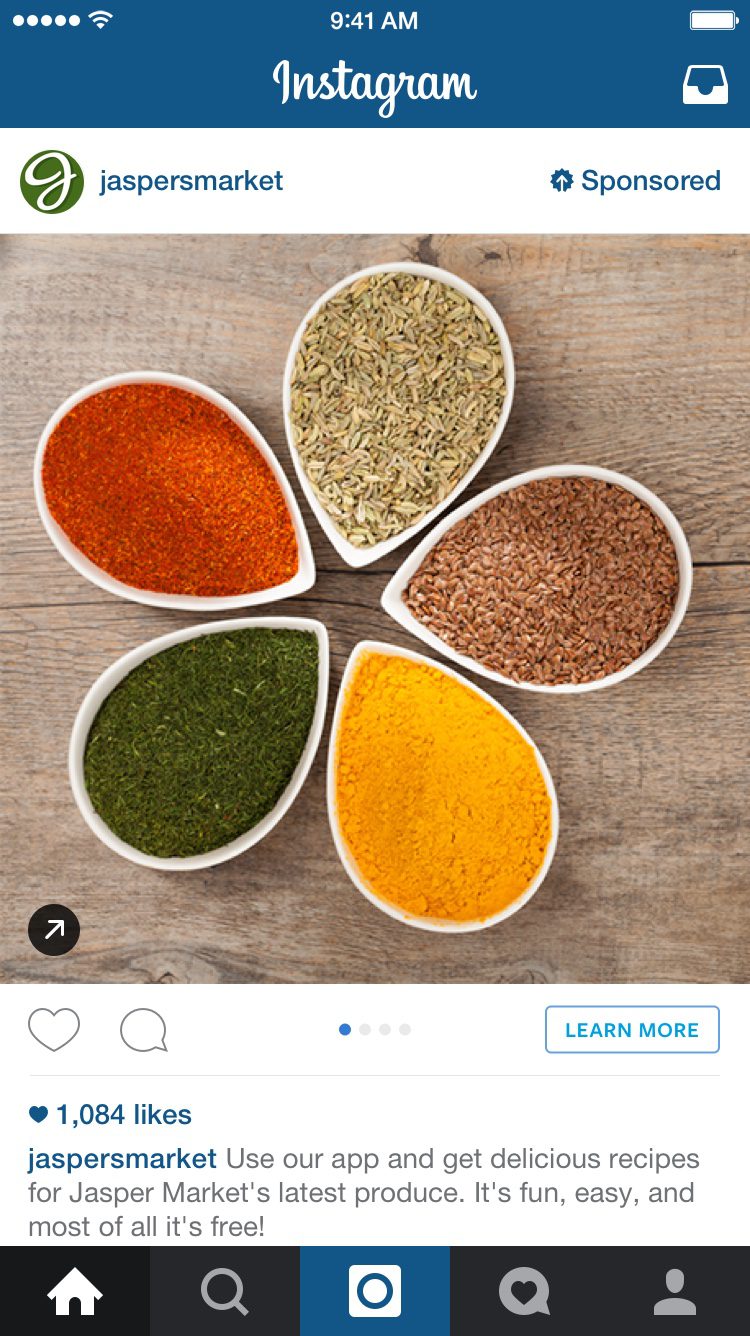Tap the Learn More button
The image size is (750, 1336).
point(632,1030)
